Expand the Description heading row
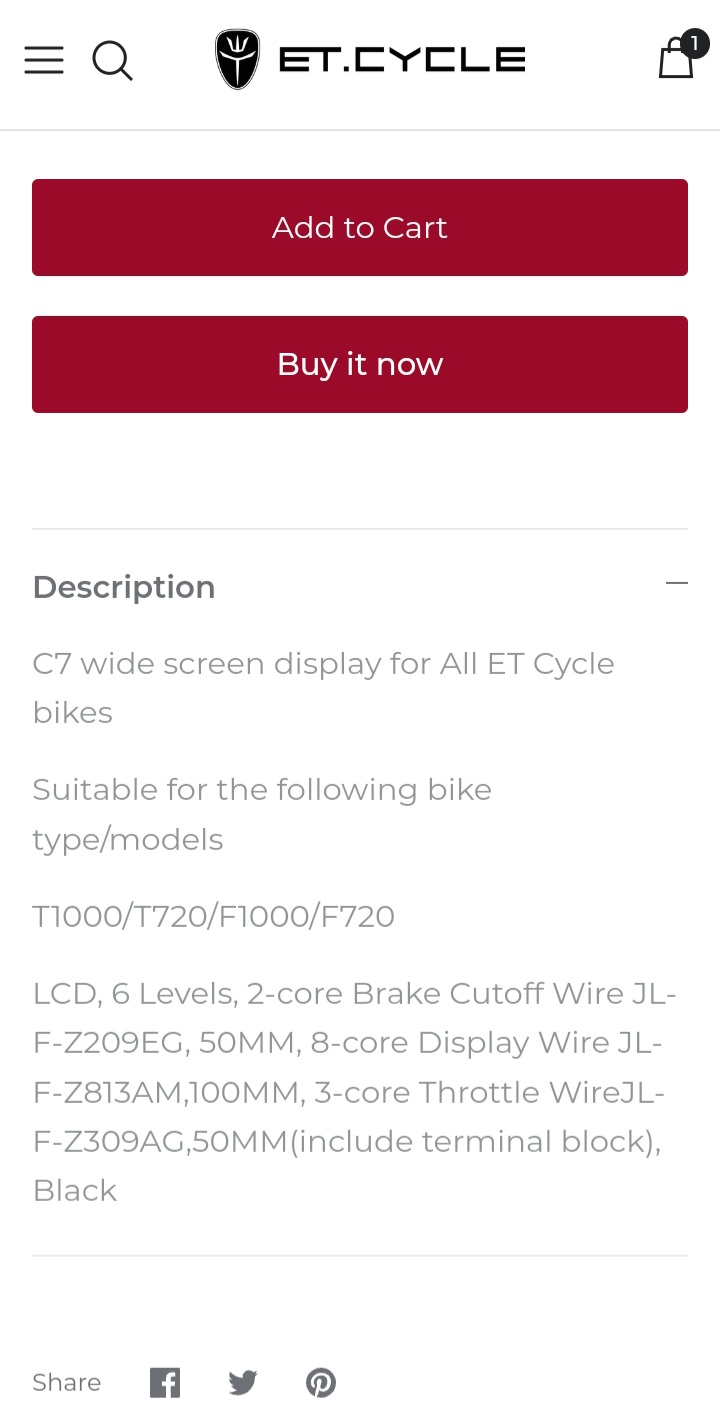Viewport: 720px width, 1427px height. tap(360, 587)
